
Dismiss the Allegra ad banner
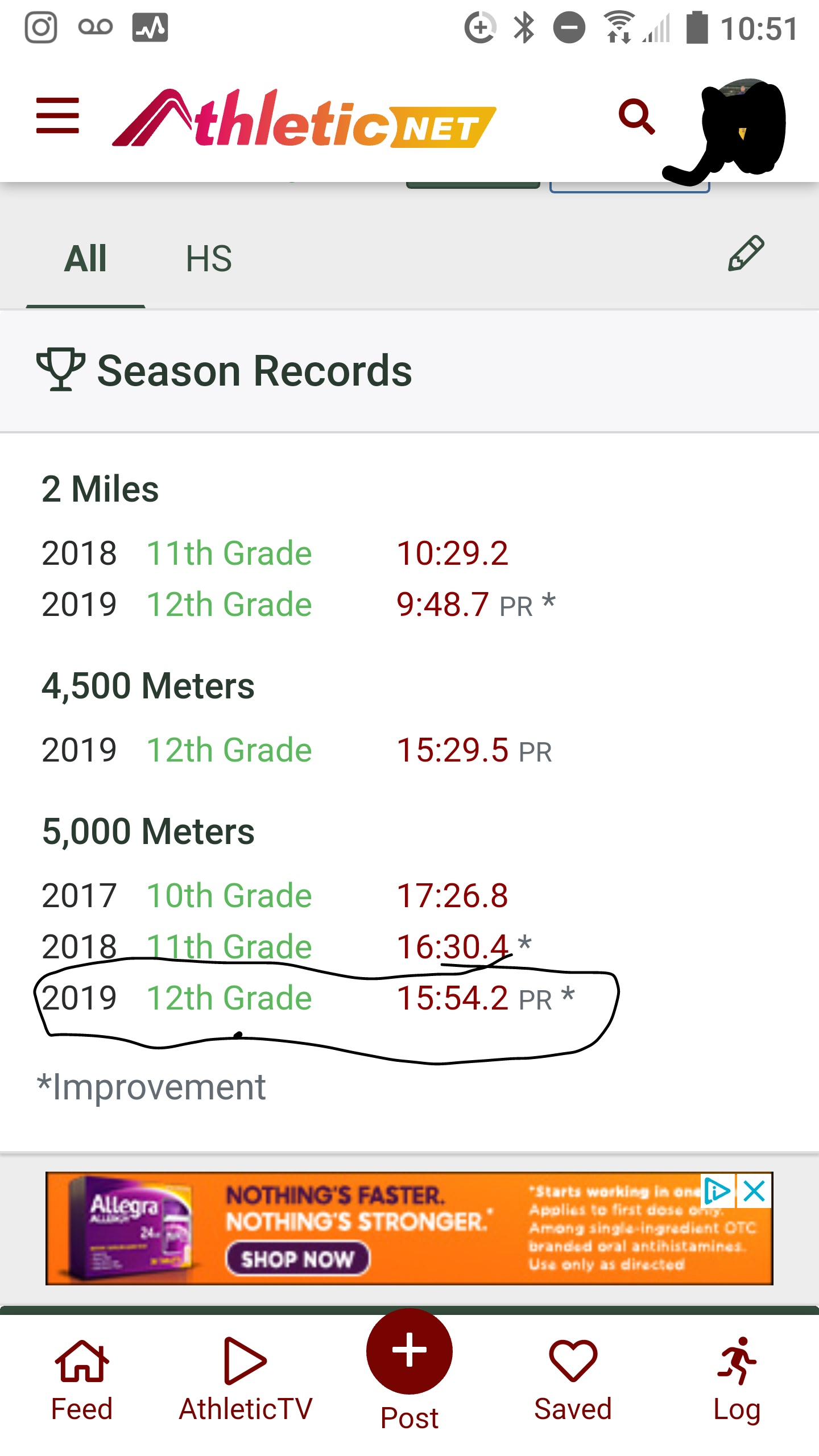point(755,1190)
